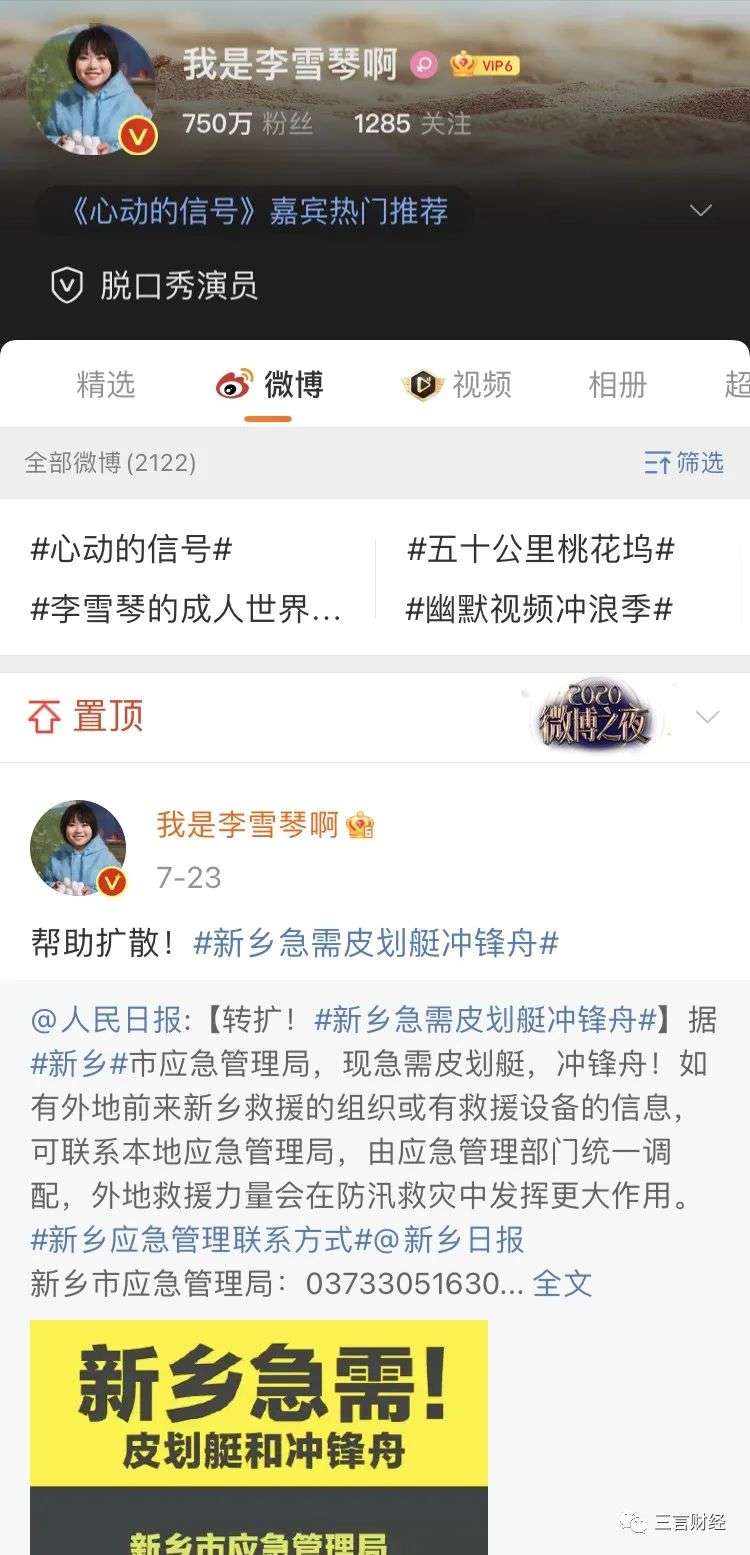Open the 筛选 filter
The height and width of the screenshot is (1555, 750).
coord(685,463)
